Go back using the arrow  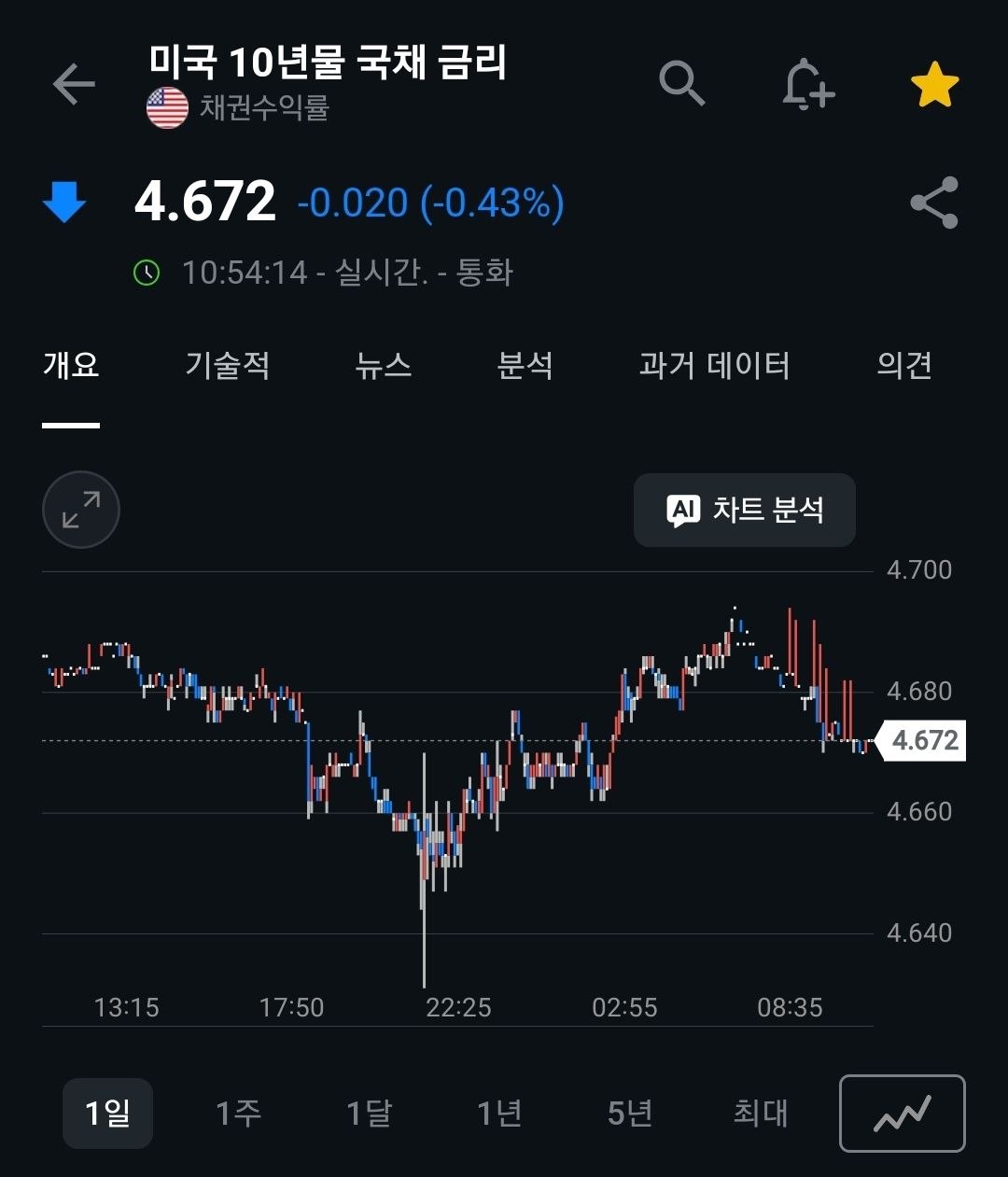pyautogui.click(x=74, y=85)
